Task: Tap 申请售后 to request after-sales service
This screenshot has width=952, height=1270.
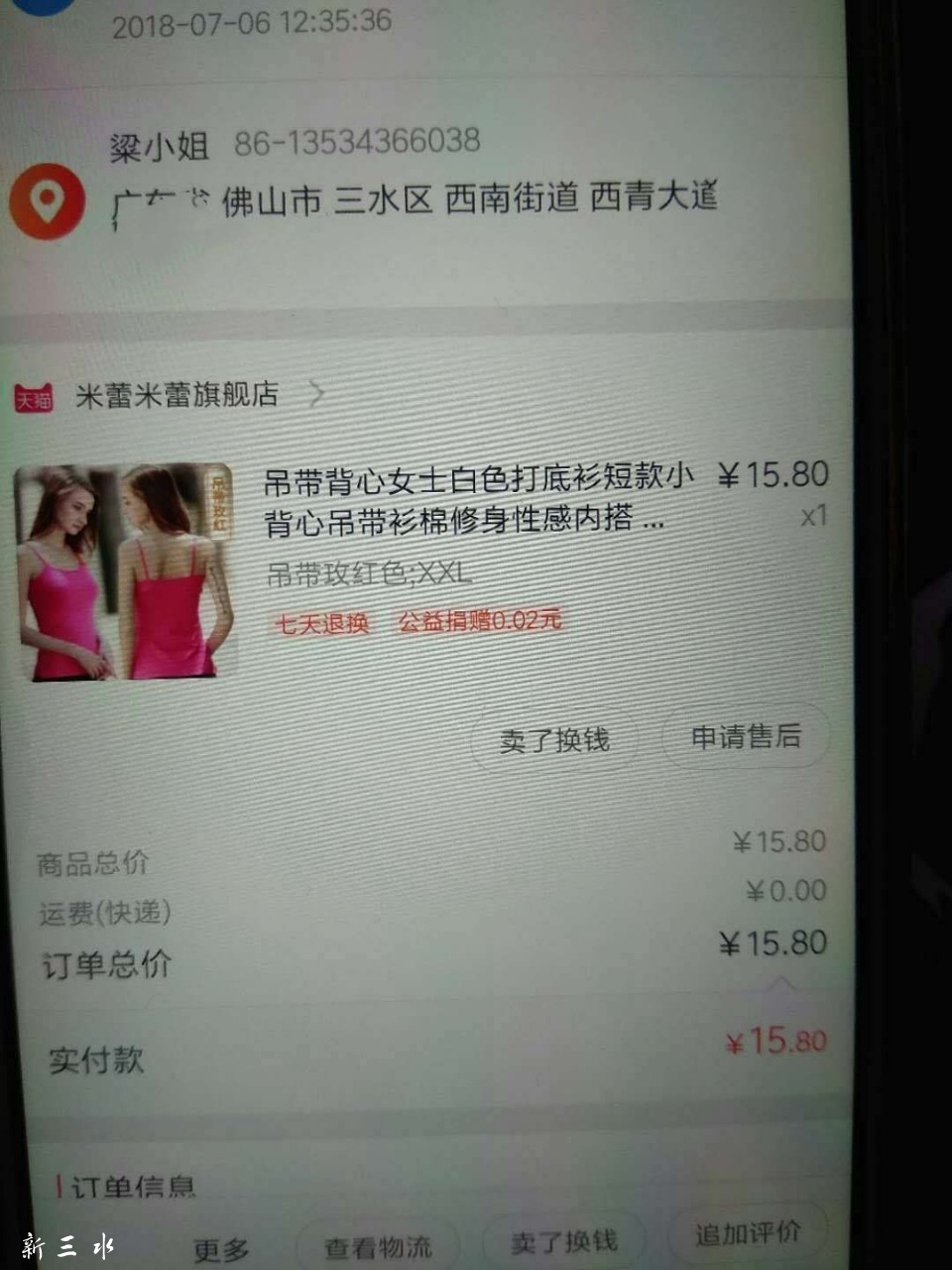Action: pos(746,737)
